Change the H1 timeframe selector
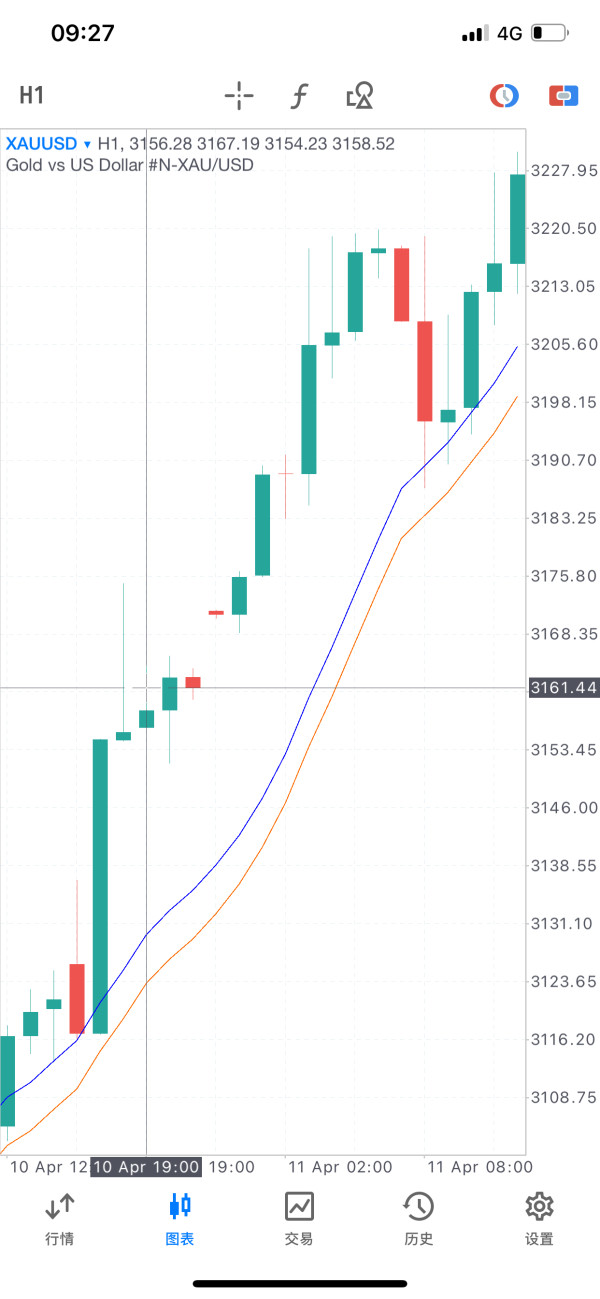Viewport: 600px width, 1299px height. pos(32,96)
